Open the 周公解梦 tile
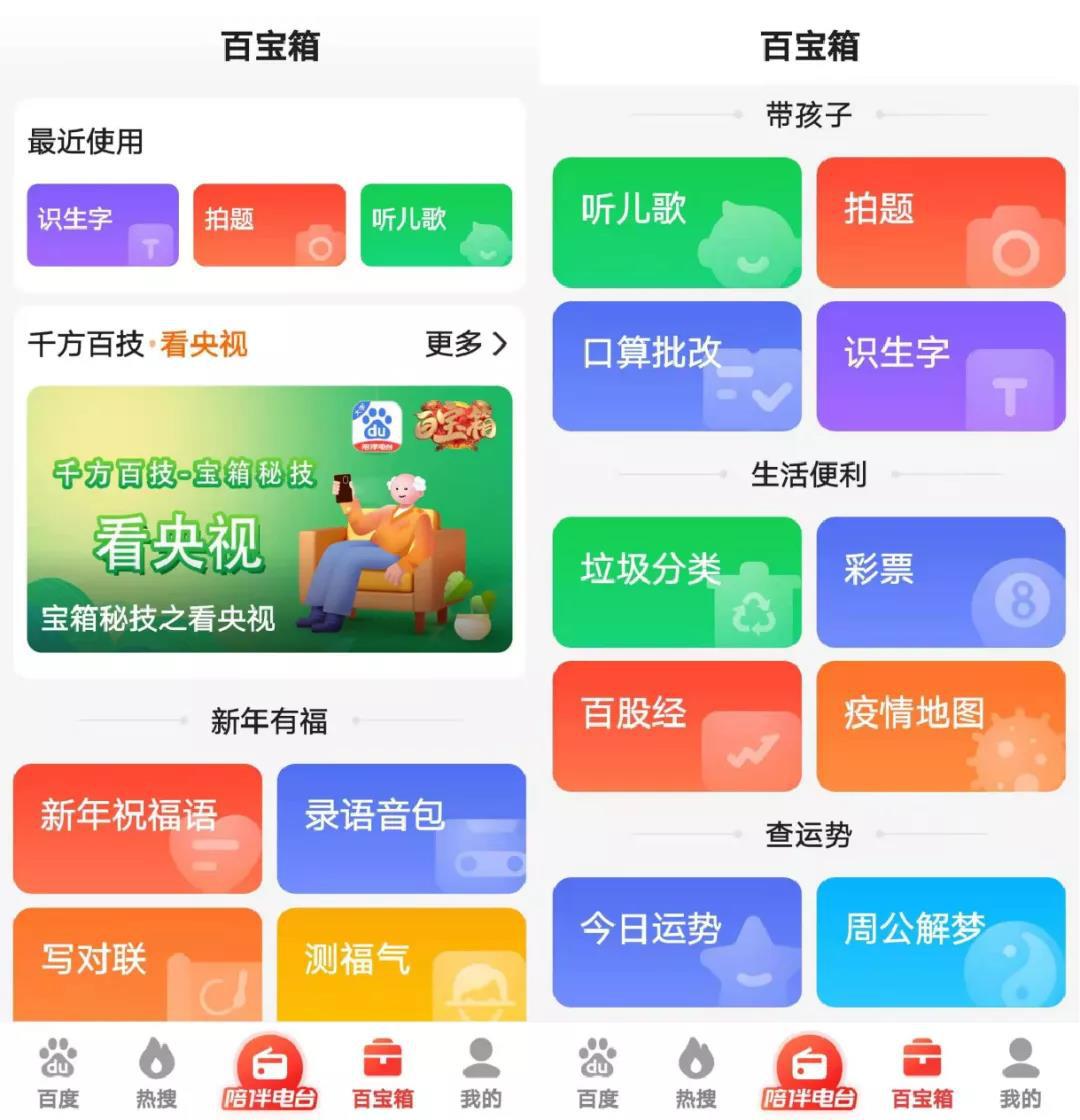 pos(941,942)
